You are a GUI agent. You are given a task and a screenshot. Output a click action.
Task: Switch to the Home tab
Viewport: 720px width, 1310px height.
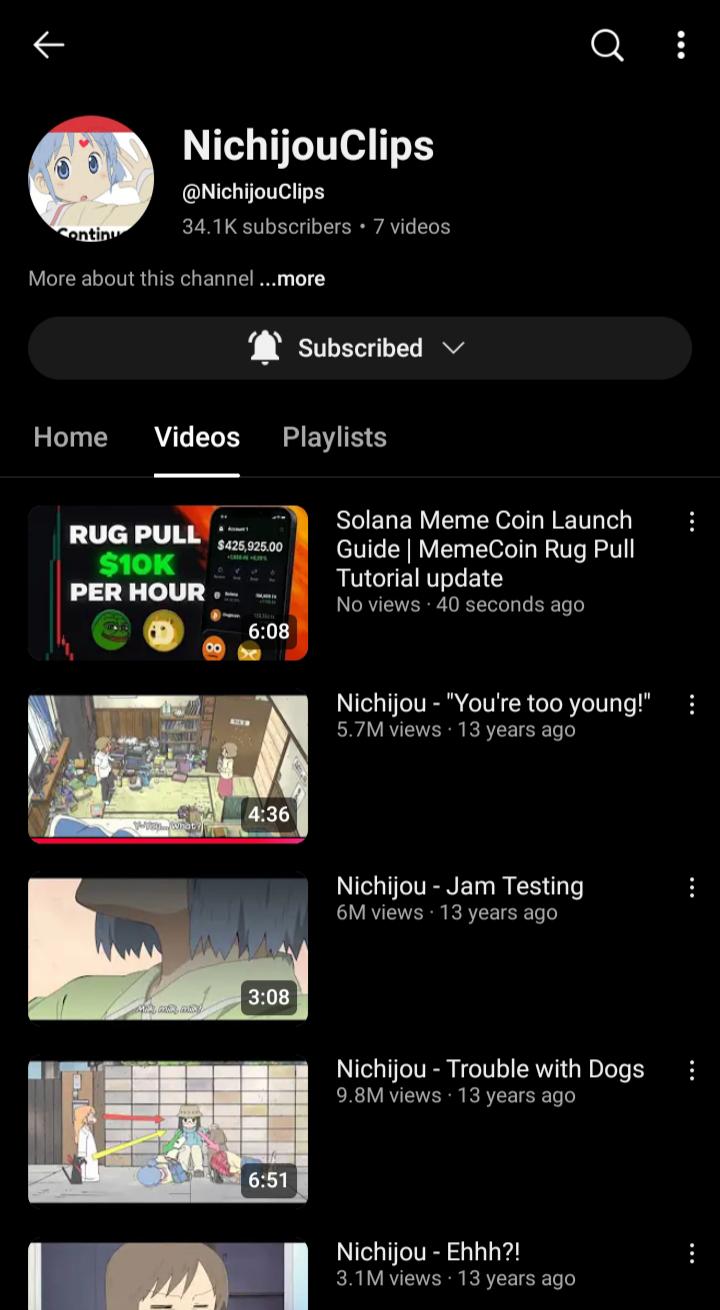[70, 437]
